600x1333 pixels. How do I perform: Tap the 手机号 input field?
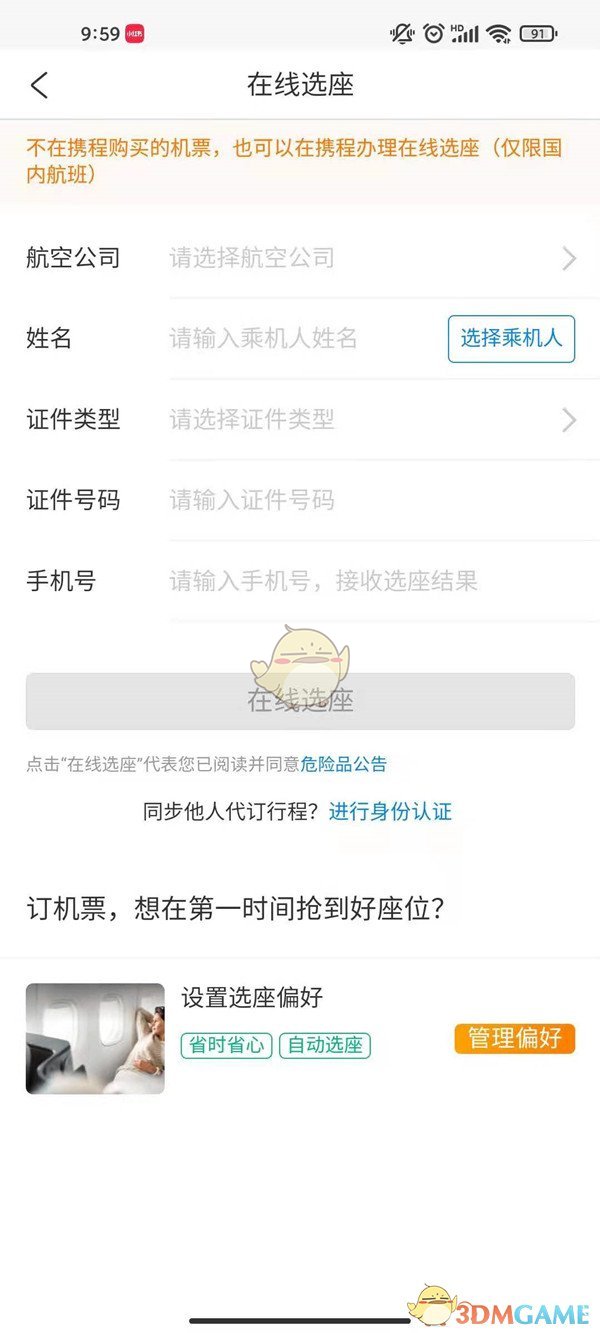(370, 581)
